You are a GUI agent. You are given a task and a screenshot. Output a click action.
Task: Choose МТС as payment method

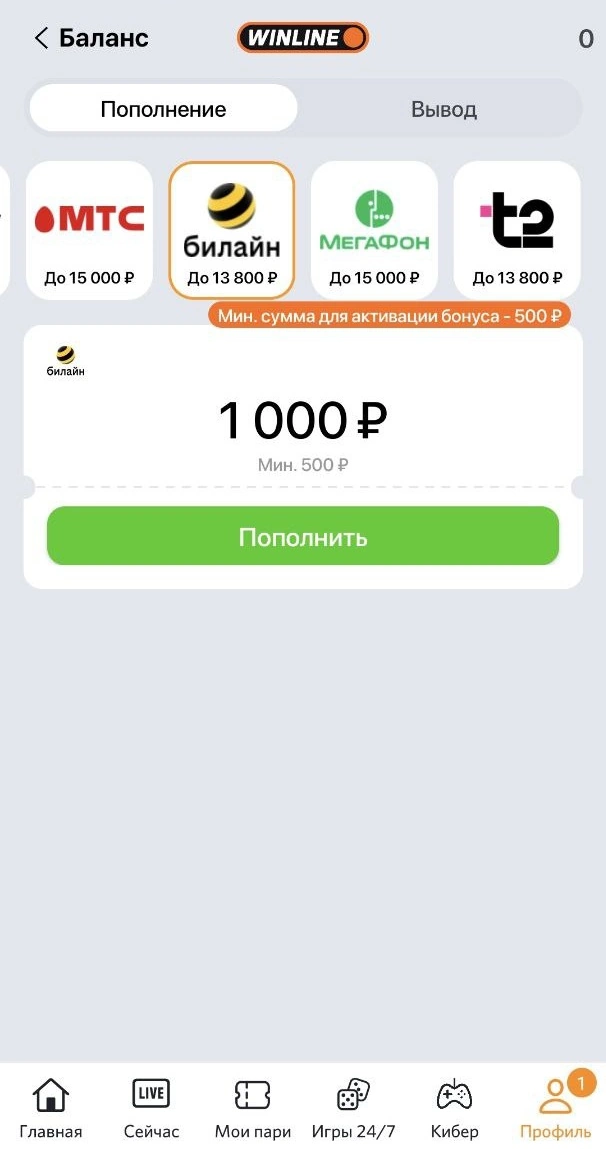point(89,230)
